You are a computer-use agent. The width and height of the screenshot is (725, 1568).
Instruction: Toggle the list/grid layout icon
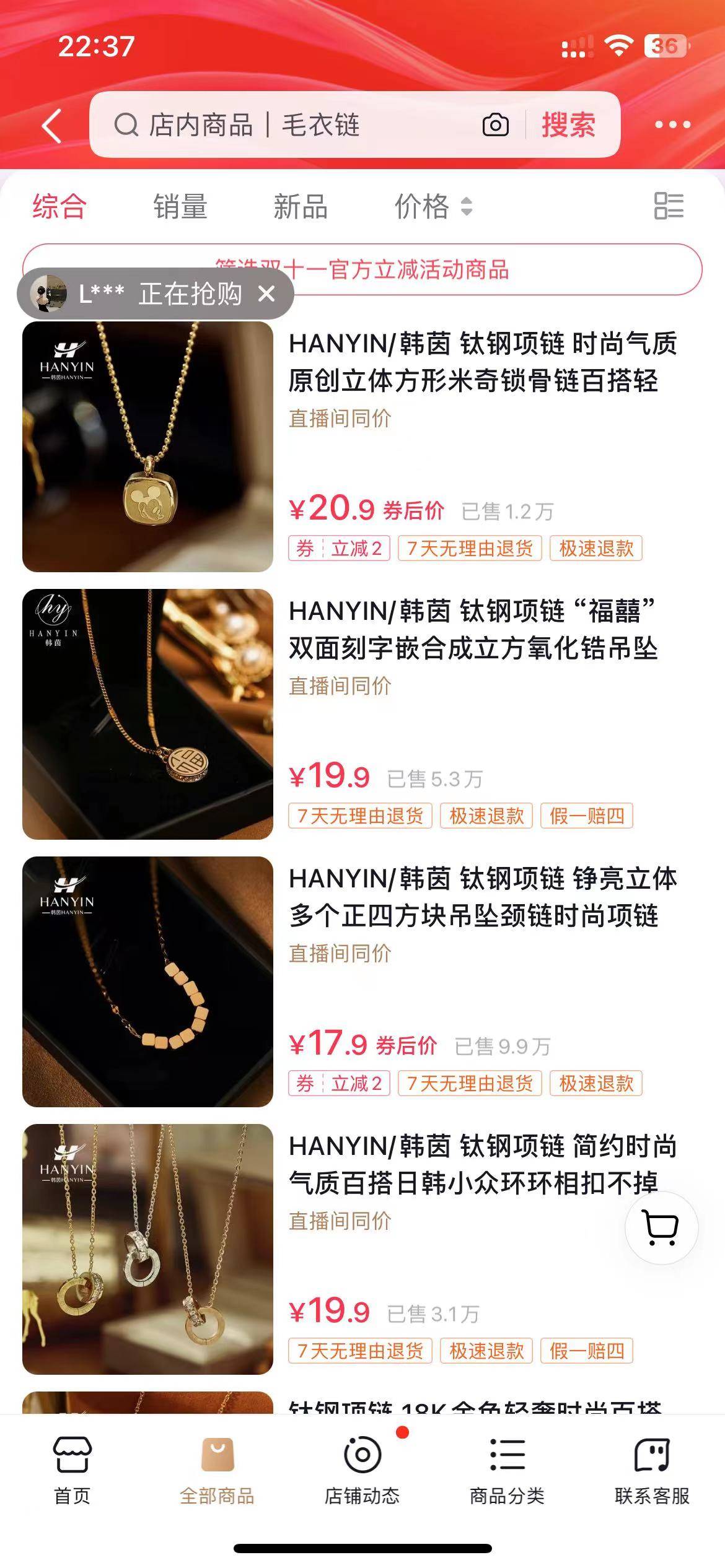(669, 206)
